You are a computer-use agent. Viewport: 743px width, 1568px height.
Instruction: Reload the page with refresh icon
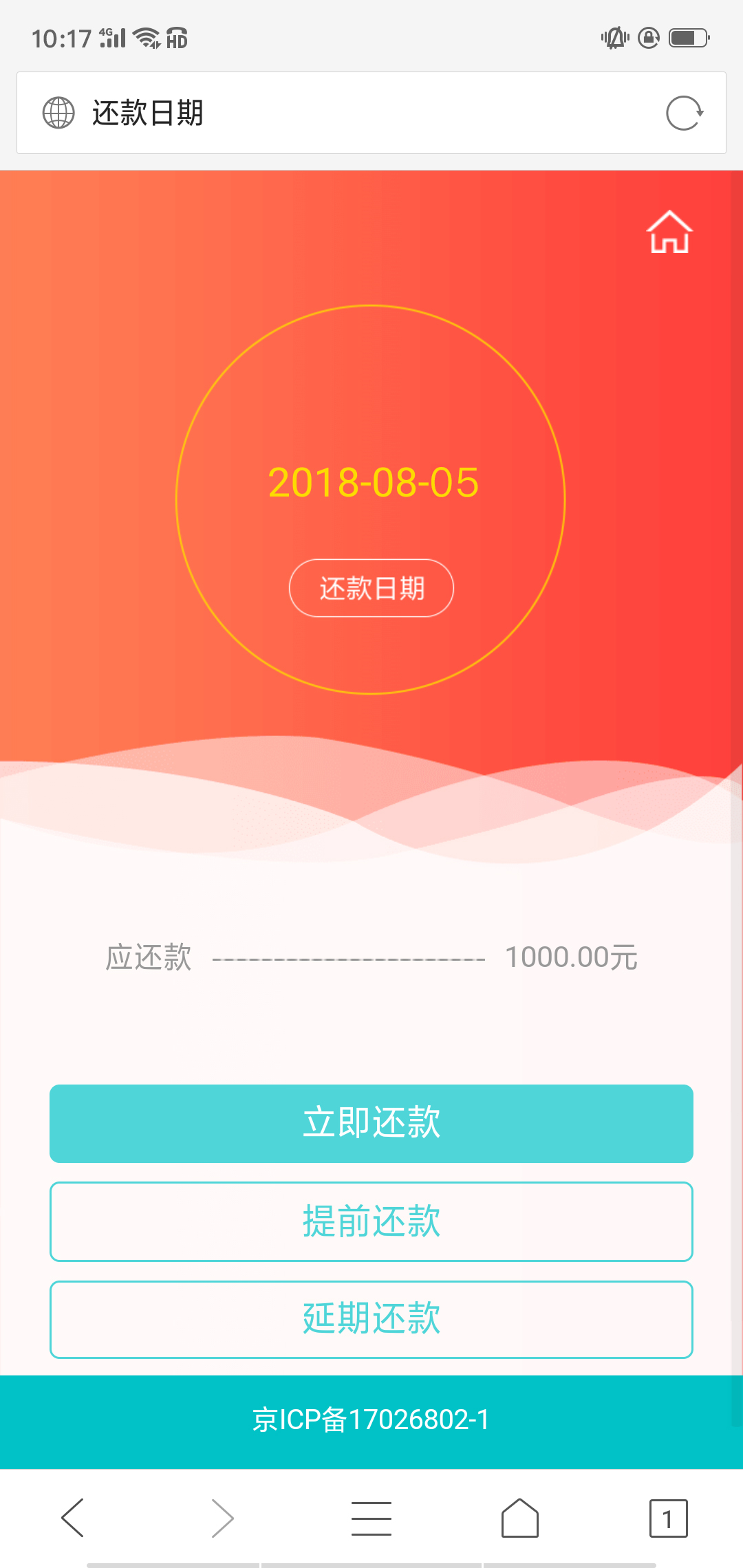coord(685,113)
